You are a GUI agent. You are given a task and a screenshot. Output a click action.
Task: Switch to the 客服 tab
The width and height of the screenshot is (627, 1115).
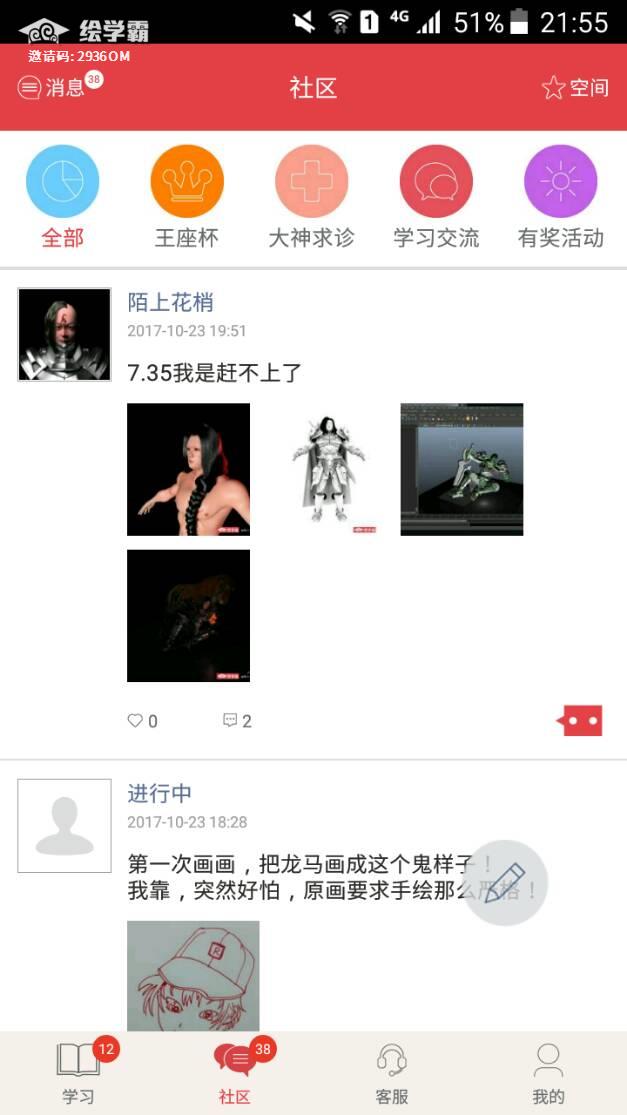pos(392,1073)
